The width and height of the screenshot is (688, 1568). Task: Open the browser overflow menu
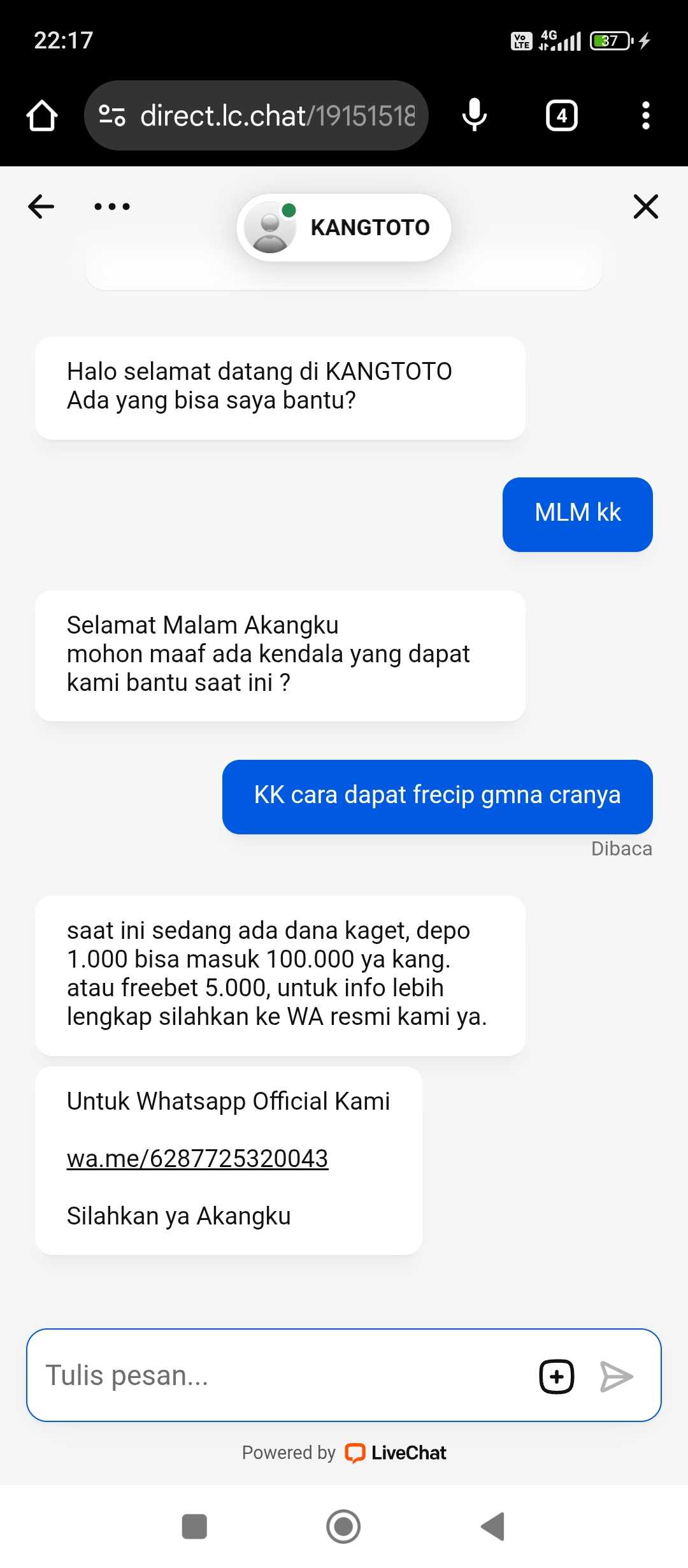point(645,116)
